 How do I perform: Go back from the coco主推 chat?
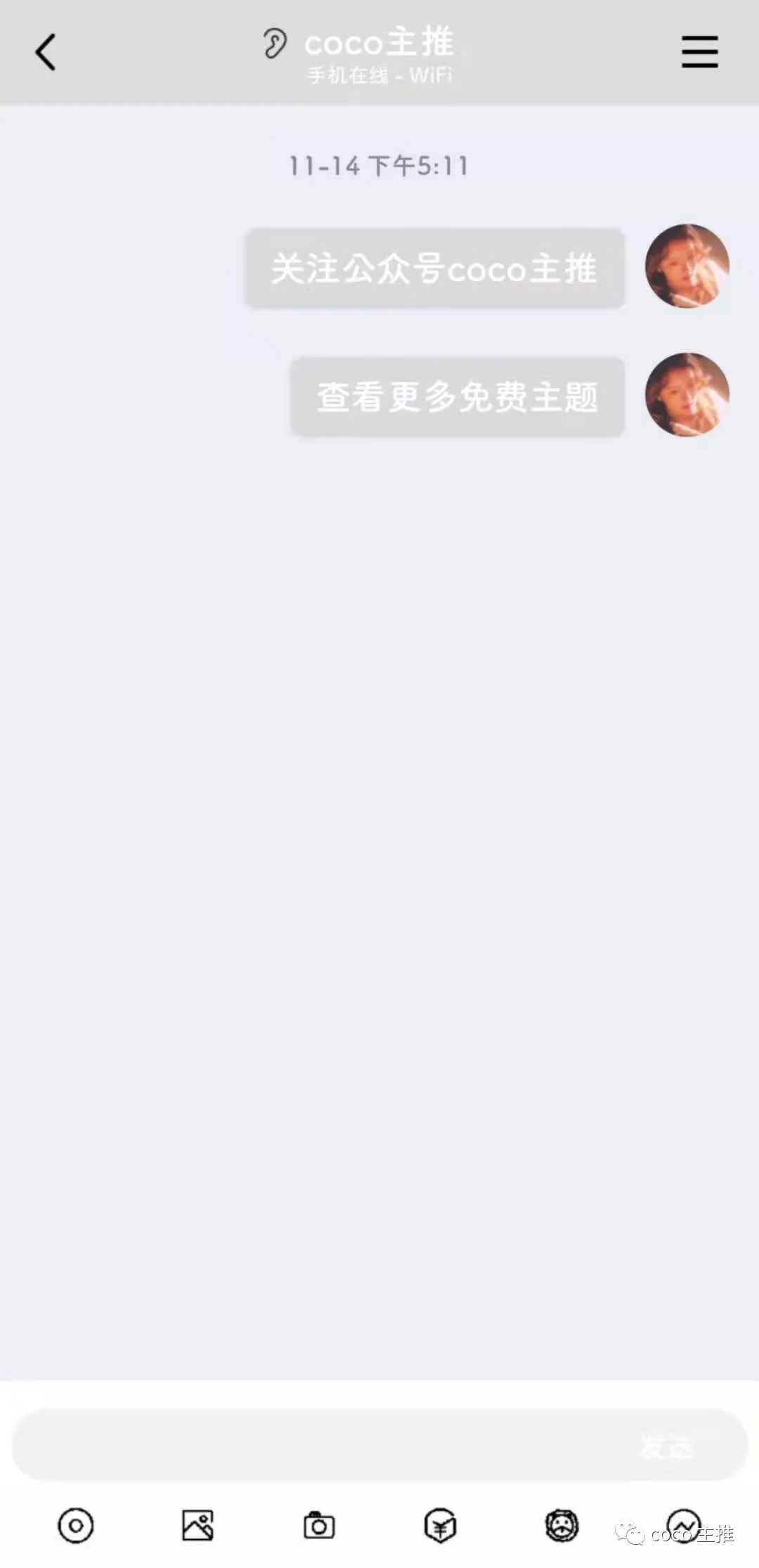point(46,53)
